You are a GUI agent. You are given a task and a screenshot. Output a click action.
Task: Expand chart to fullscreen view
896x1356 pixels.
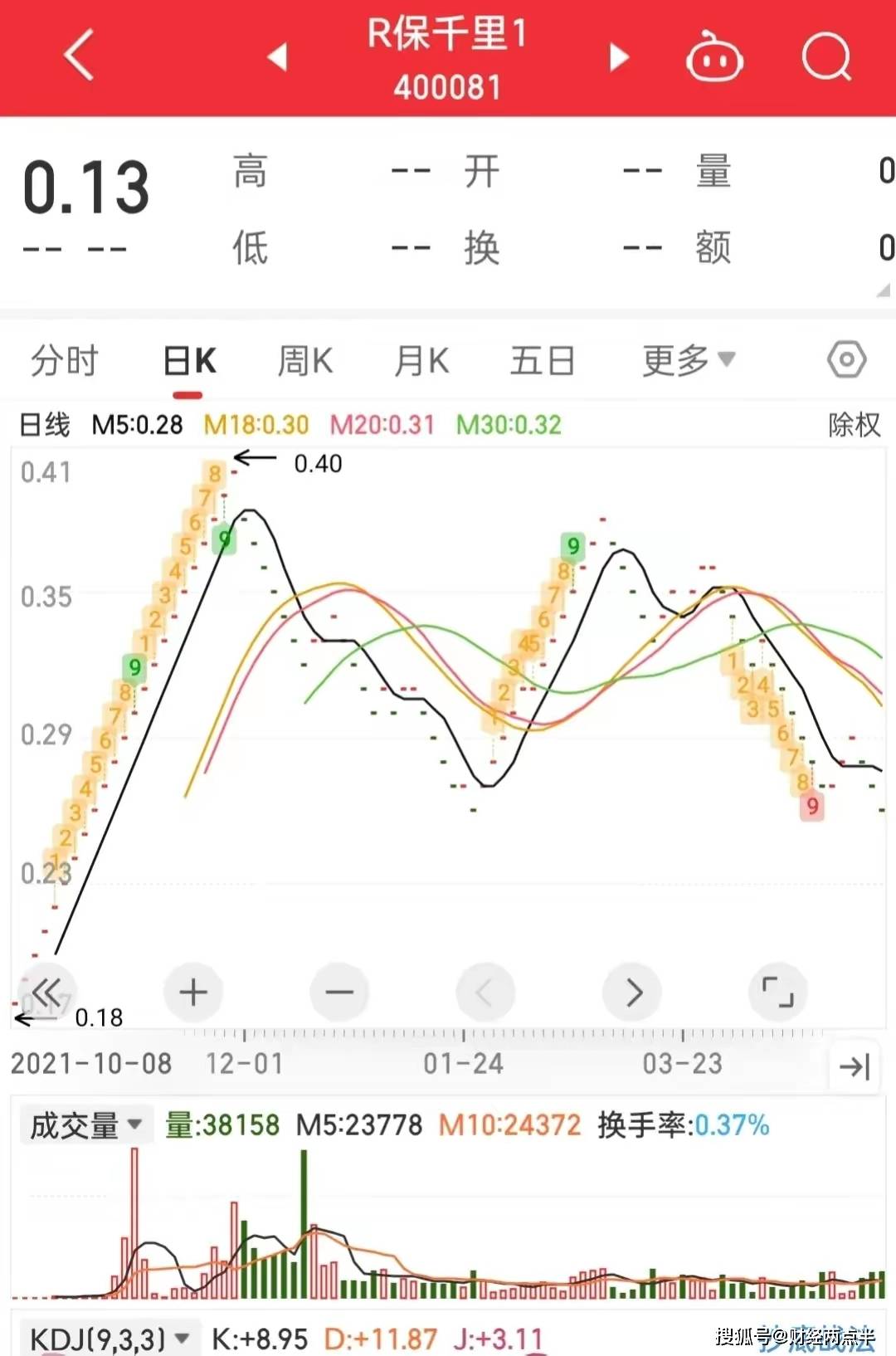777,992
